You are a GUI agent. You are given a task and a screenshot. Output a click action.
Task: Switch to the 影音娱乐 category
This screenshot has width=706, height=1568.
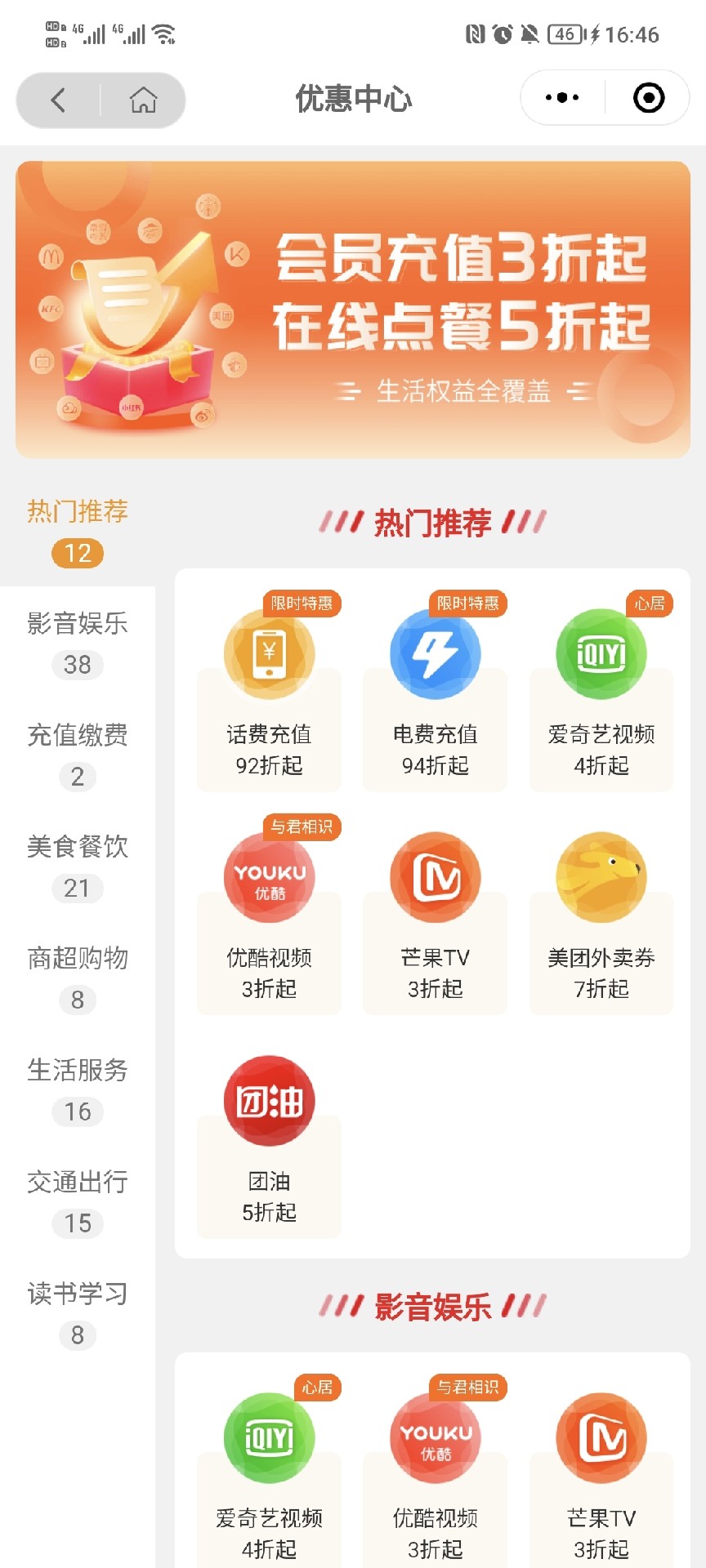[x=78, y=643]
